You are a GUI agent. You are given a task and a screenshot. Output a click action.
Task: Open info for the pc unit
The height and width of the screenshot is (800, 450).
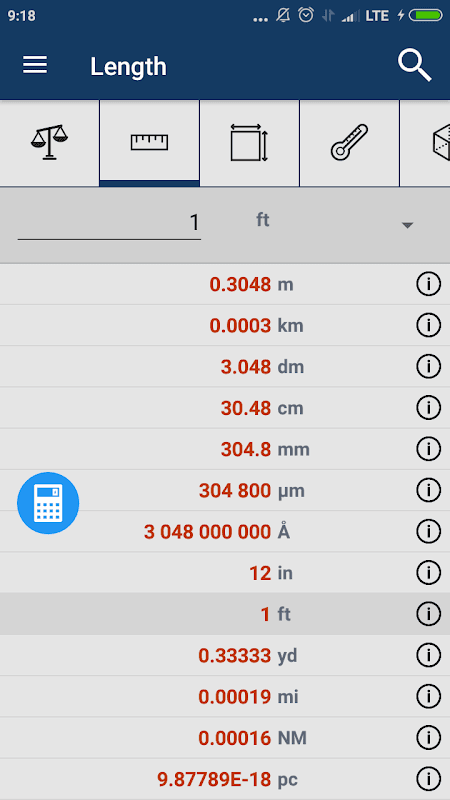(428, 779)
